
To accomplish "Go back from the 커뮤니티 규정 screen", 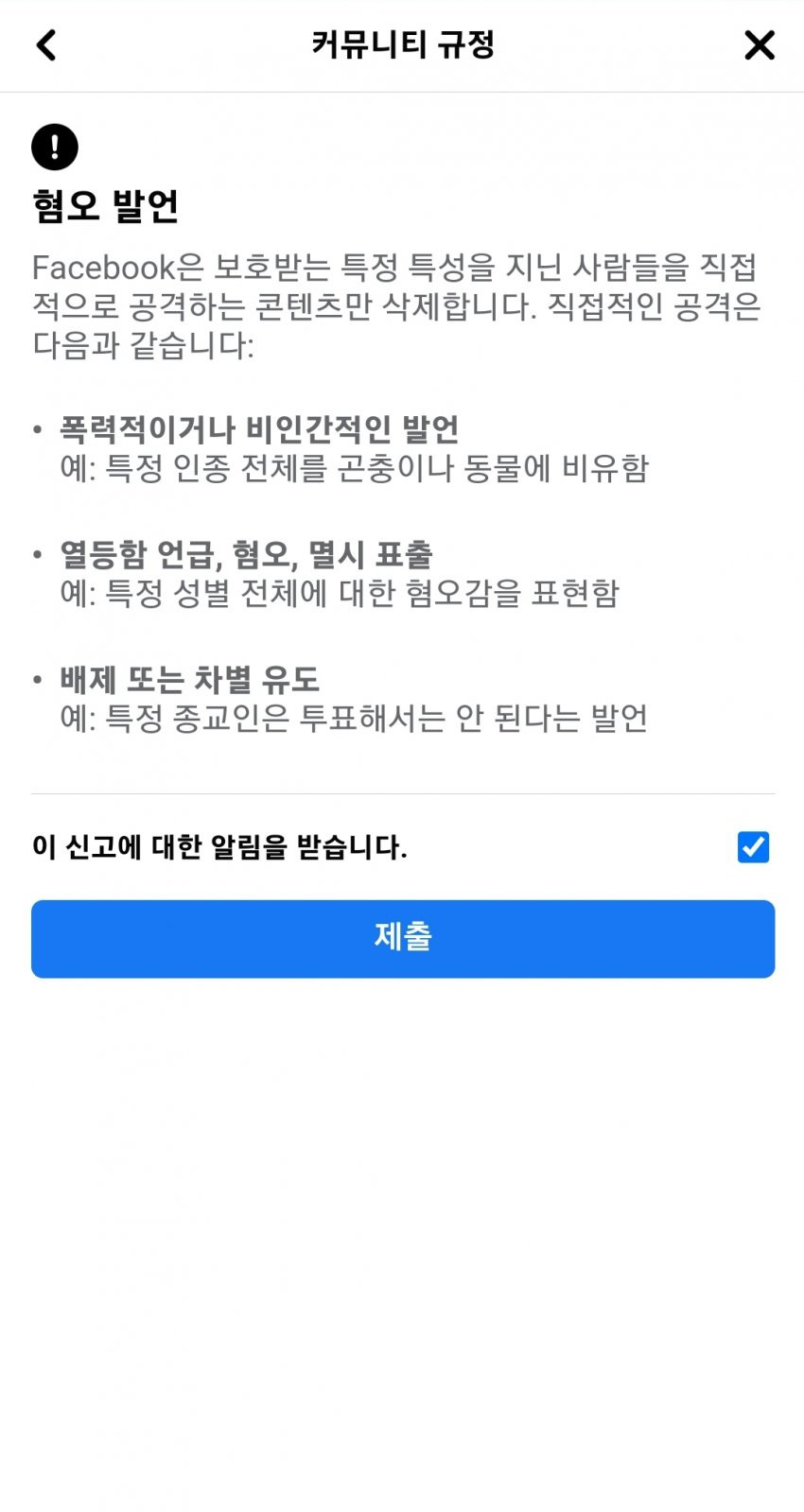I will pyautogui.click(x=46, y=44).
